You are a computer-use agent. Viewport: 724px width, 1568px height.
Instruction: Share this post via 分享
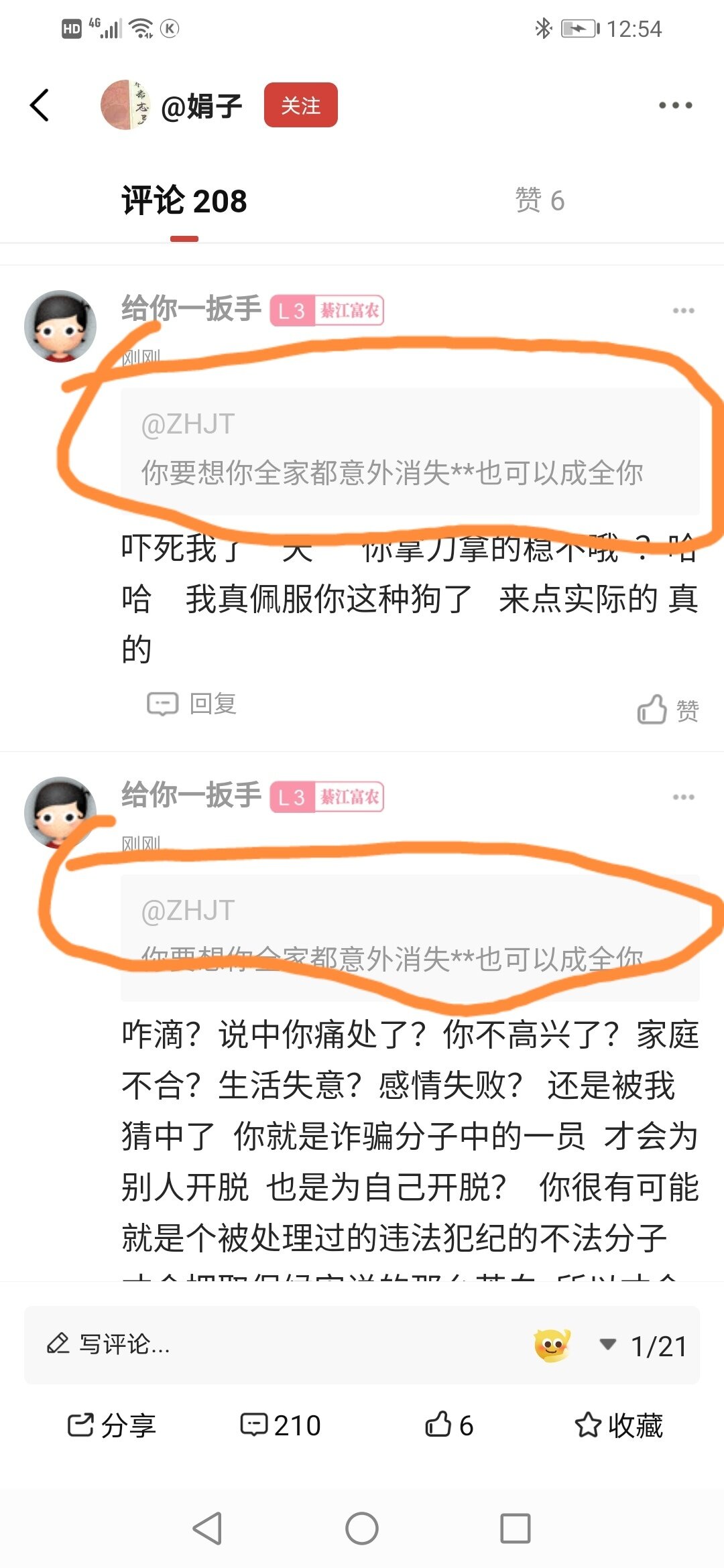[111, 1425]
